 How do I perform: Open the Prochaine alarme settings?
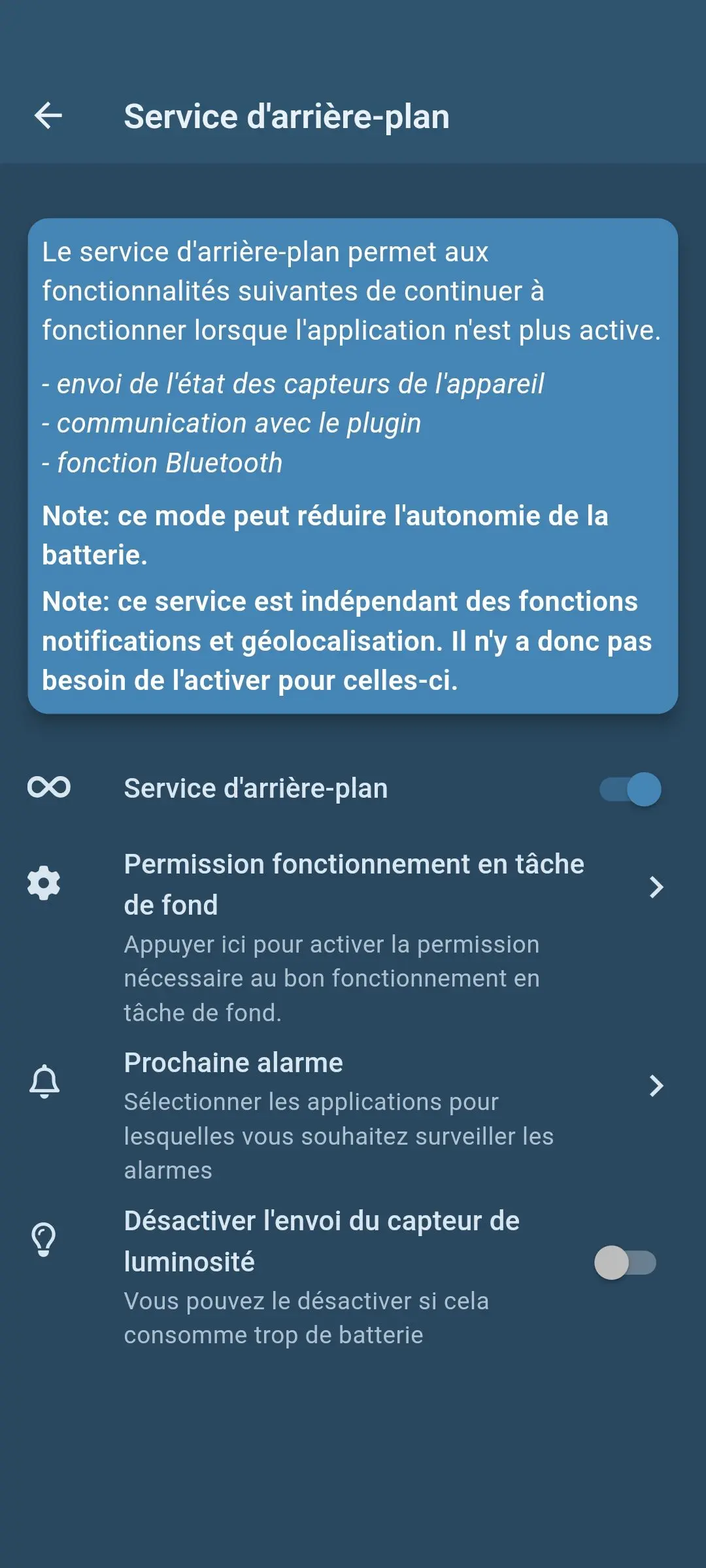click(x=353, y=1115)
